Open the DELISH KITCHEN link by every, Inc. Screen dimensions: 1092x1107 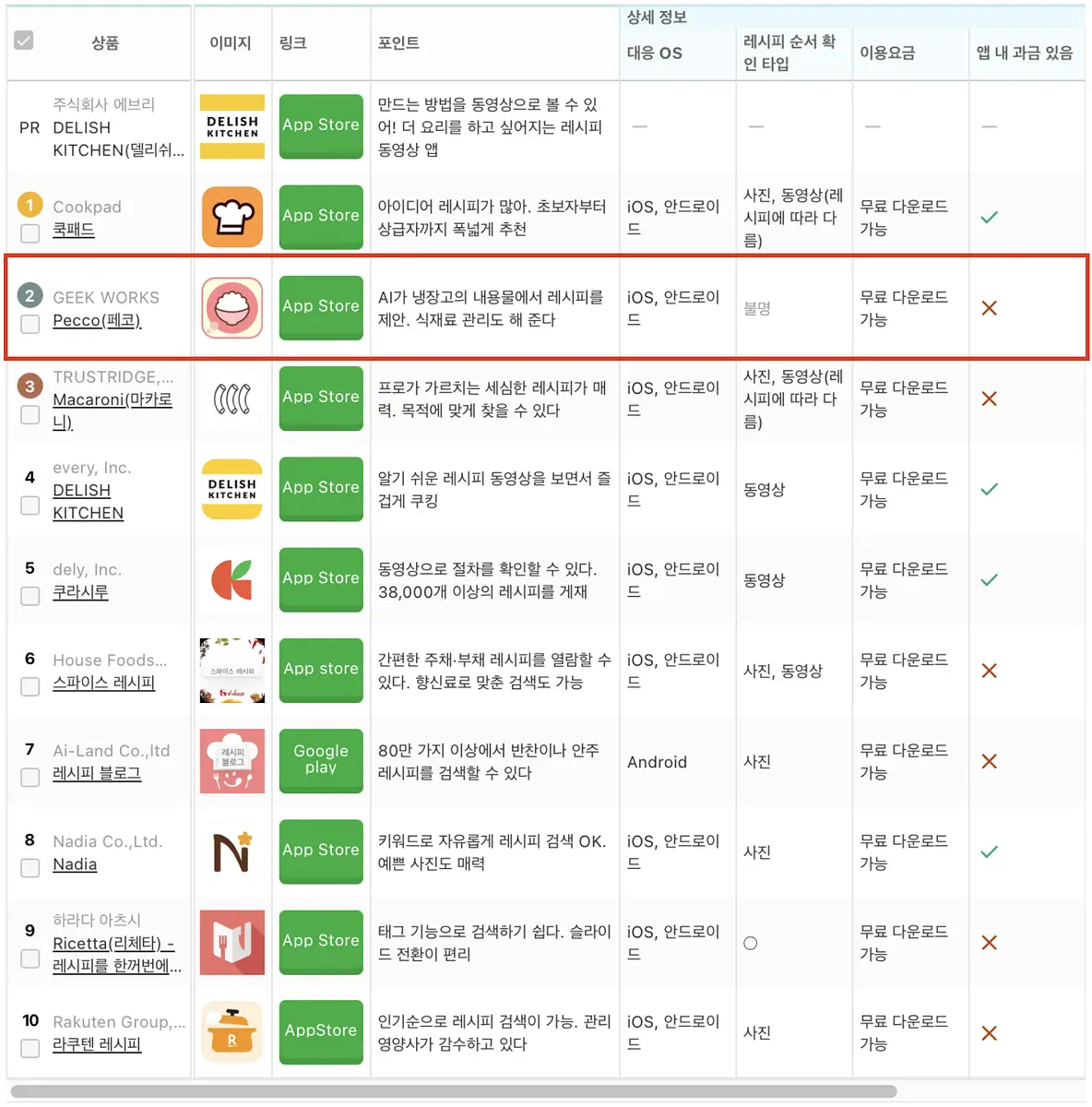[89, 502]
